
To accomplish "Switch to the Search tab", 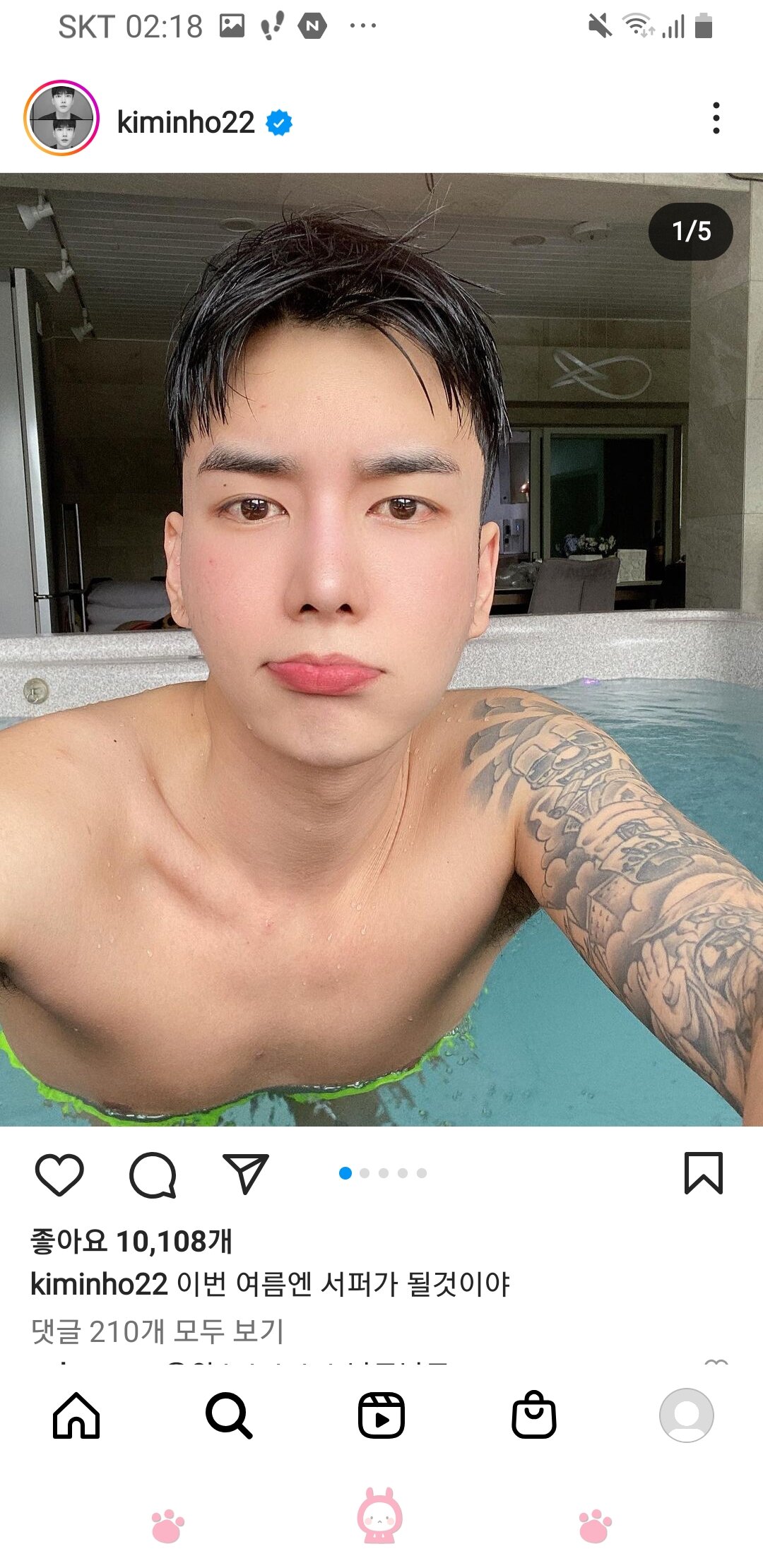I will [229, 1415].
